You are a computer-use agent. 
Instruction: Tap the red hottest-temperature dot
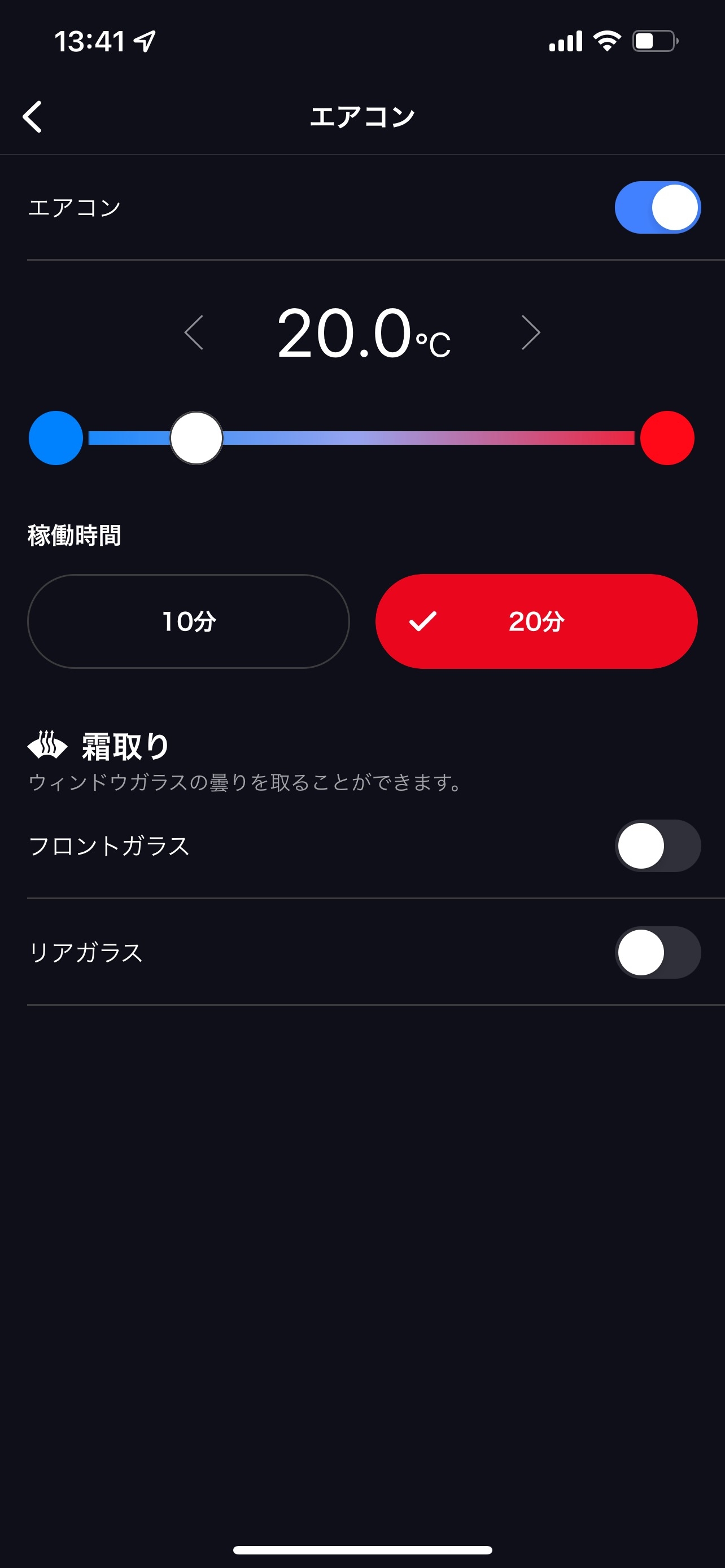click(x=667, y=437)
